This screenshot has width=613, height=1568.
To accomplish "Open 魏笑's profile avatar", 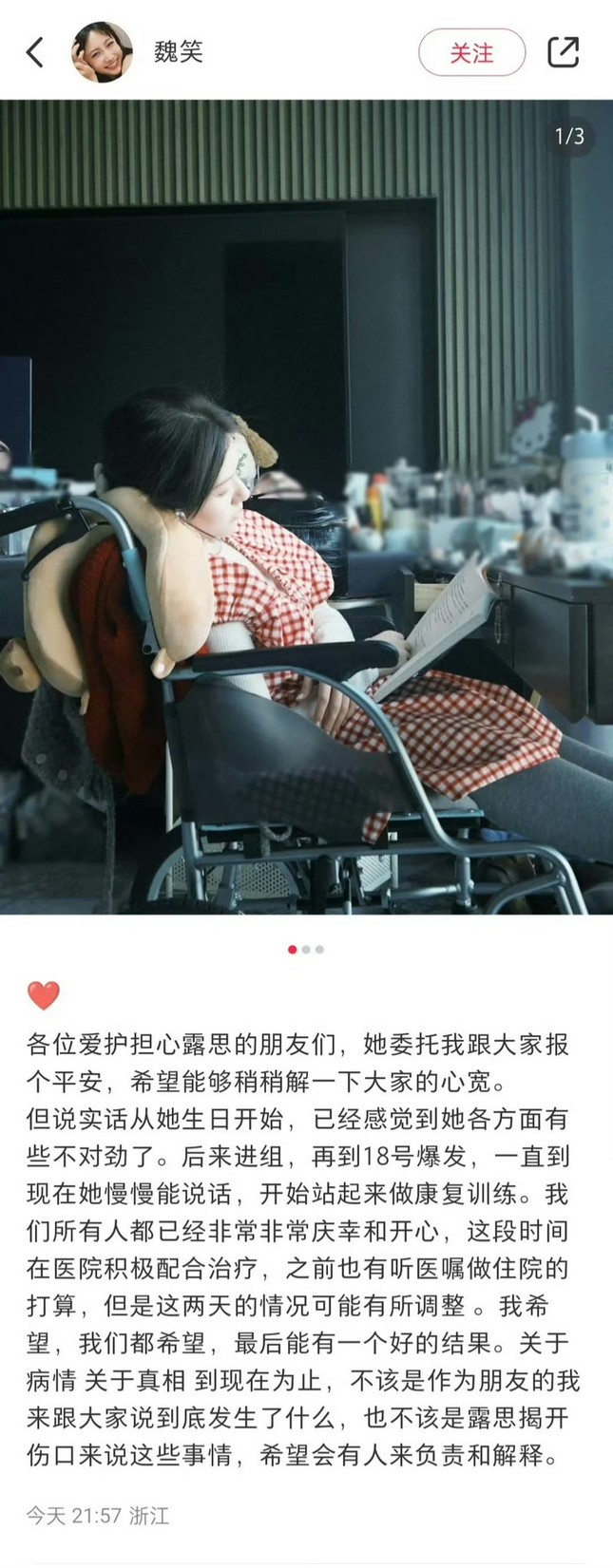I will (x=102, y=52).
